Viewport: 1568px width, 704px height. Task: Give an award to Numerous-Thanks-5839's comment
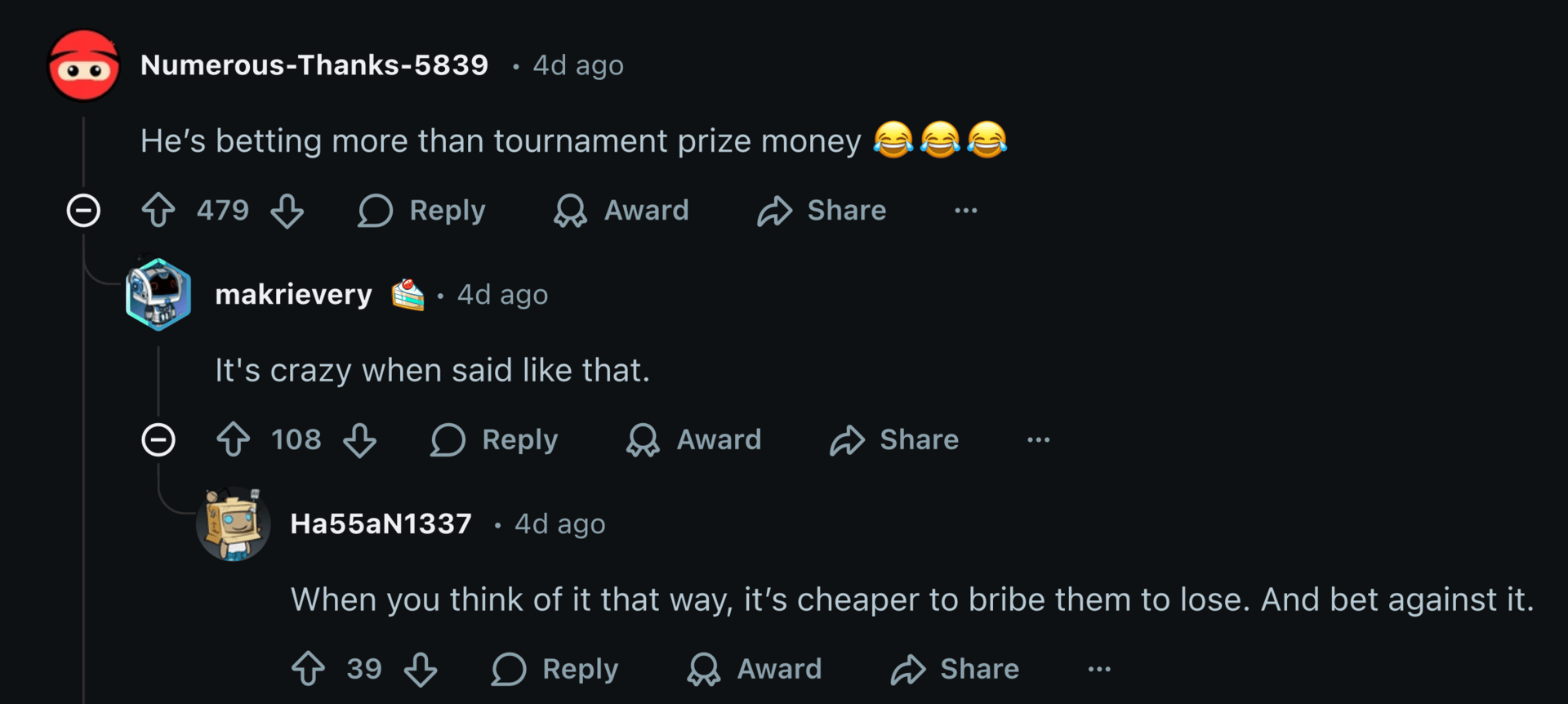click(x=621, y=211)
